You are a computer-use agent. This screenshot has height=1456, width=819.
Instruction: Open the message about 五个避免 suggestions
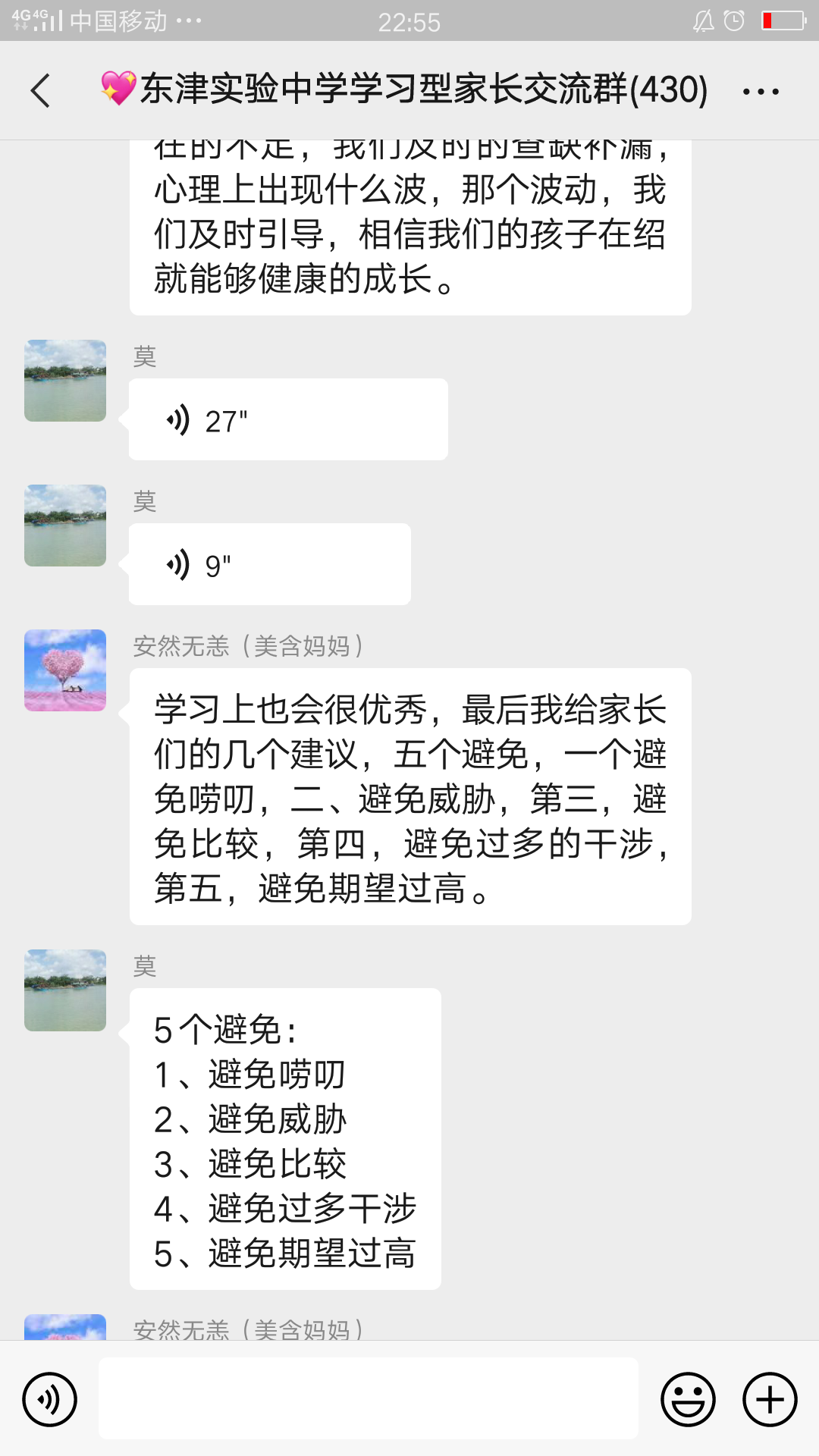(x=409, y=796)
